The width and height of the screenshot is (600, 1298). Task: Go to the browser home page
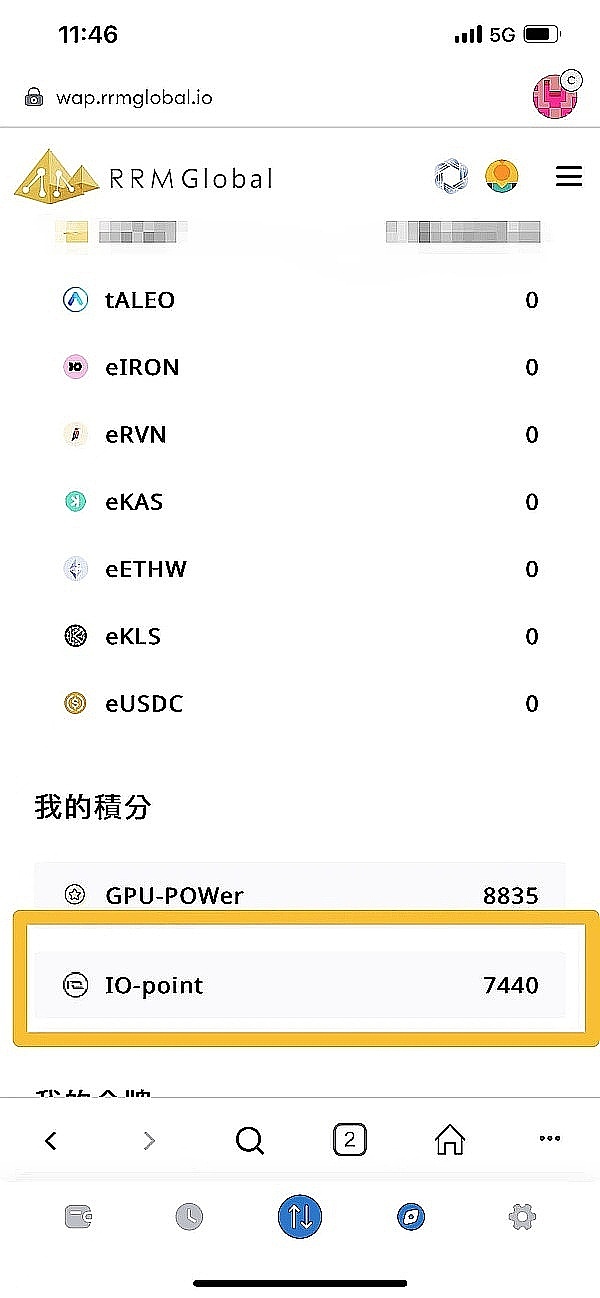[450, 1139]
